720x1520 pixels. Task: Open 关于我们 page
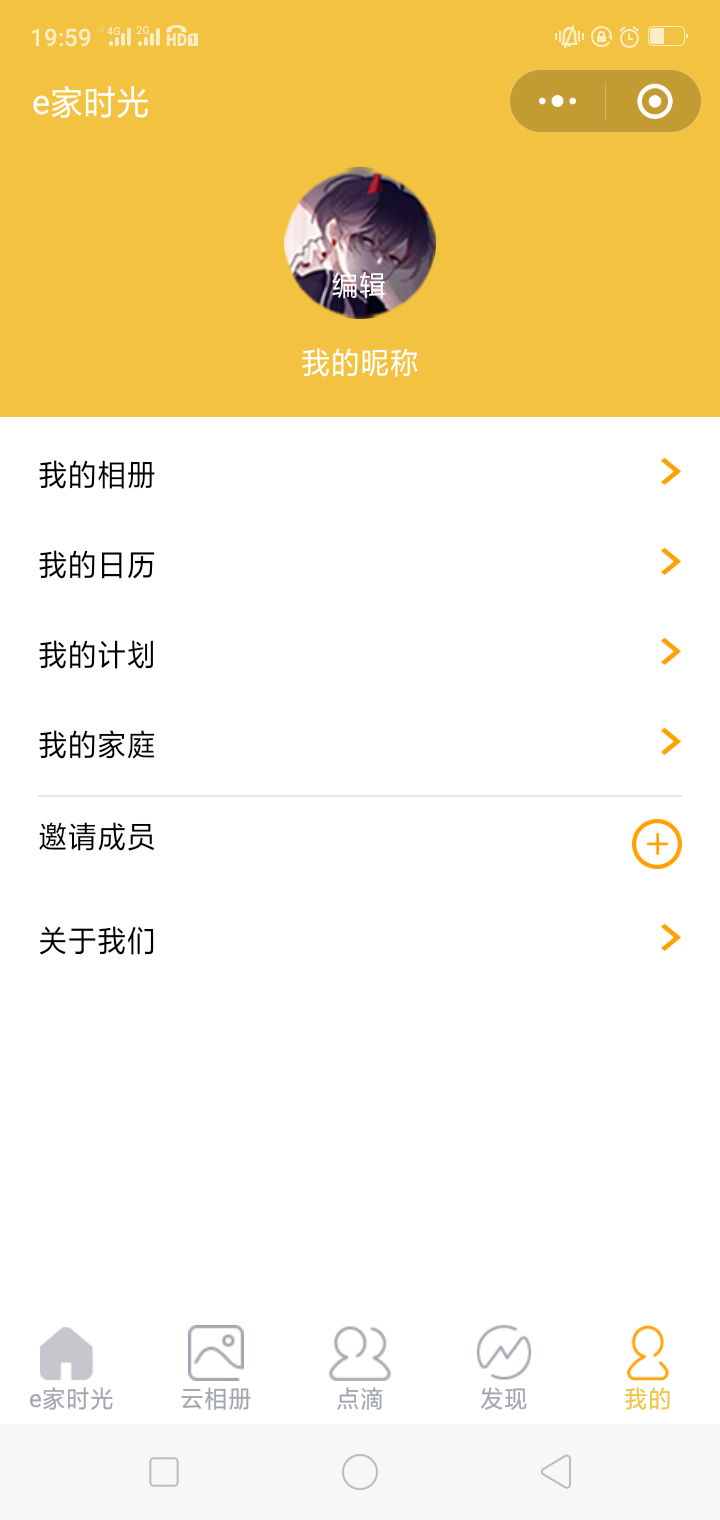tap(360, 940)
